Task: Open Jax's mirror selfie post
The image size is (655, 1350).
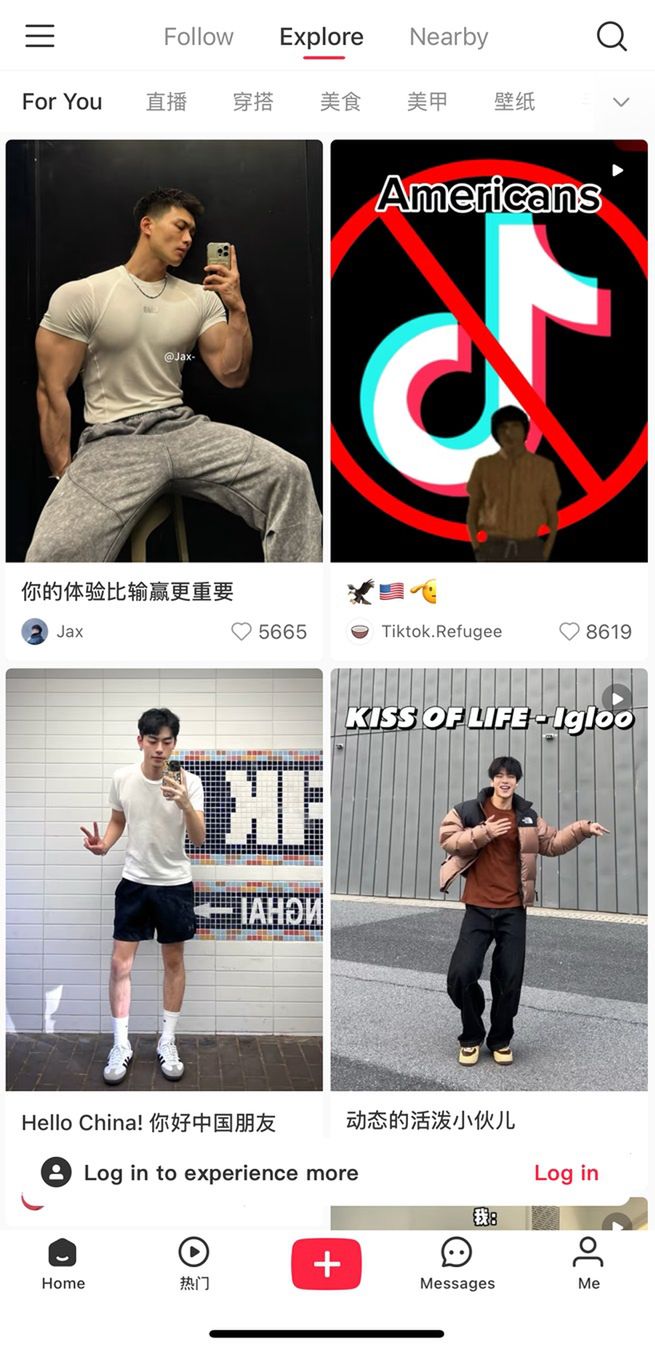Action: 164,350
